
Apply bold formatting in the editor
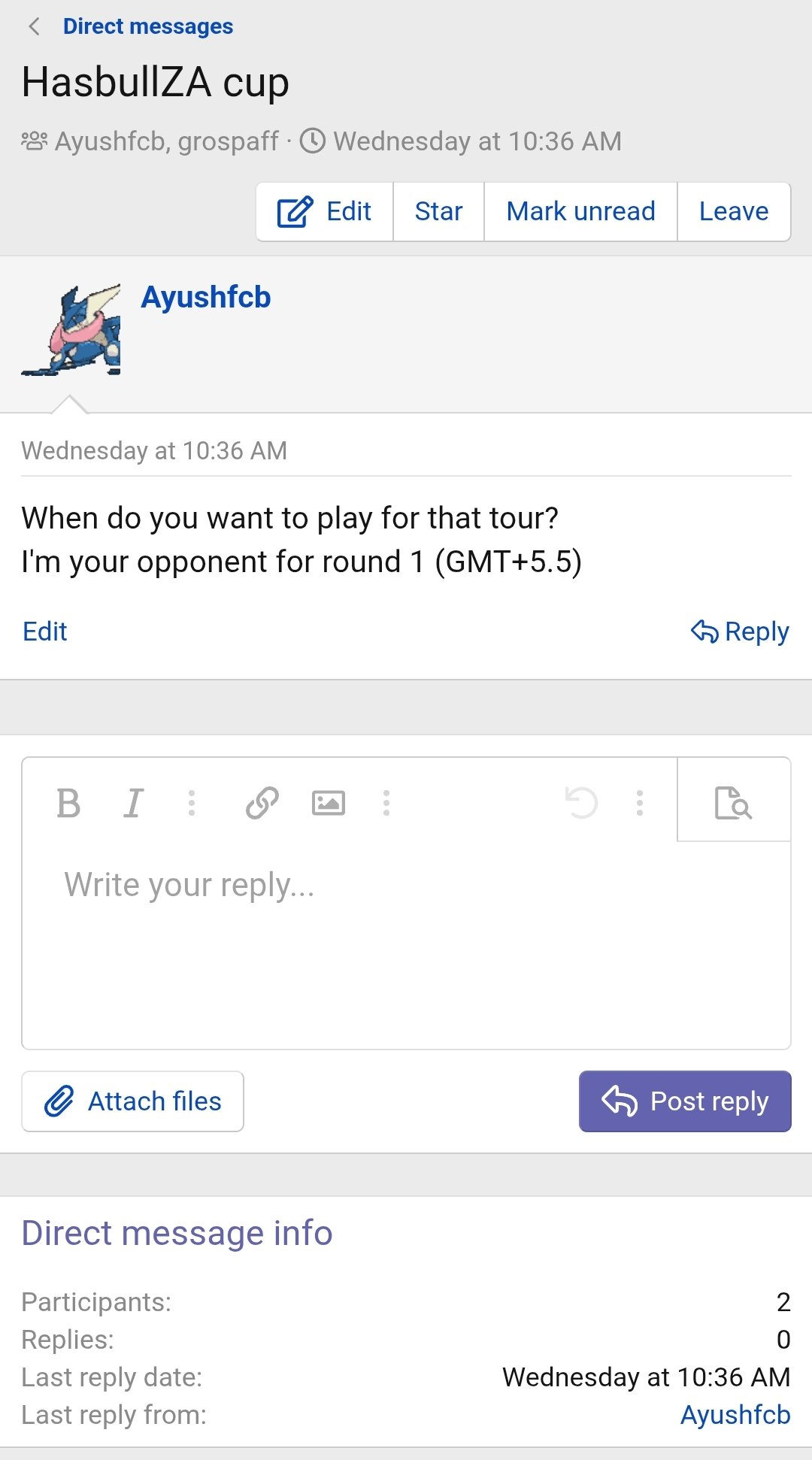click(68, 803)
